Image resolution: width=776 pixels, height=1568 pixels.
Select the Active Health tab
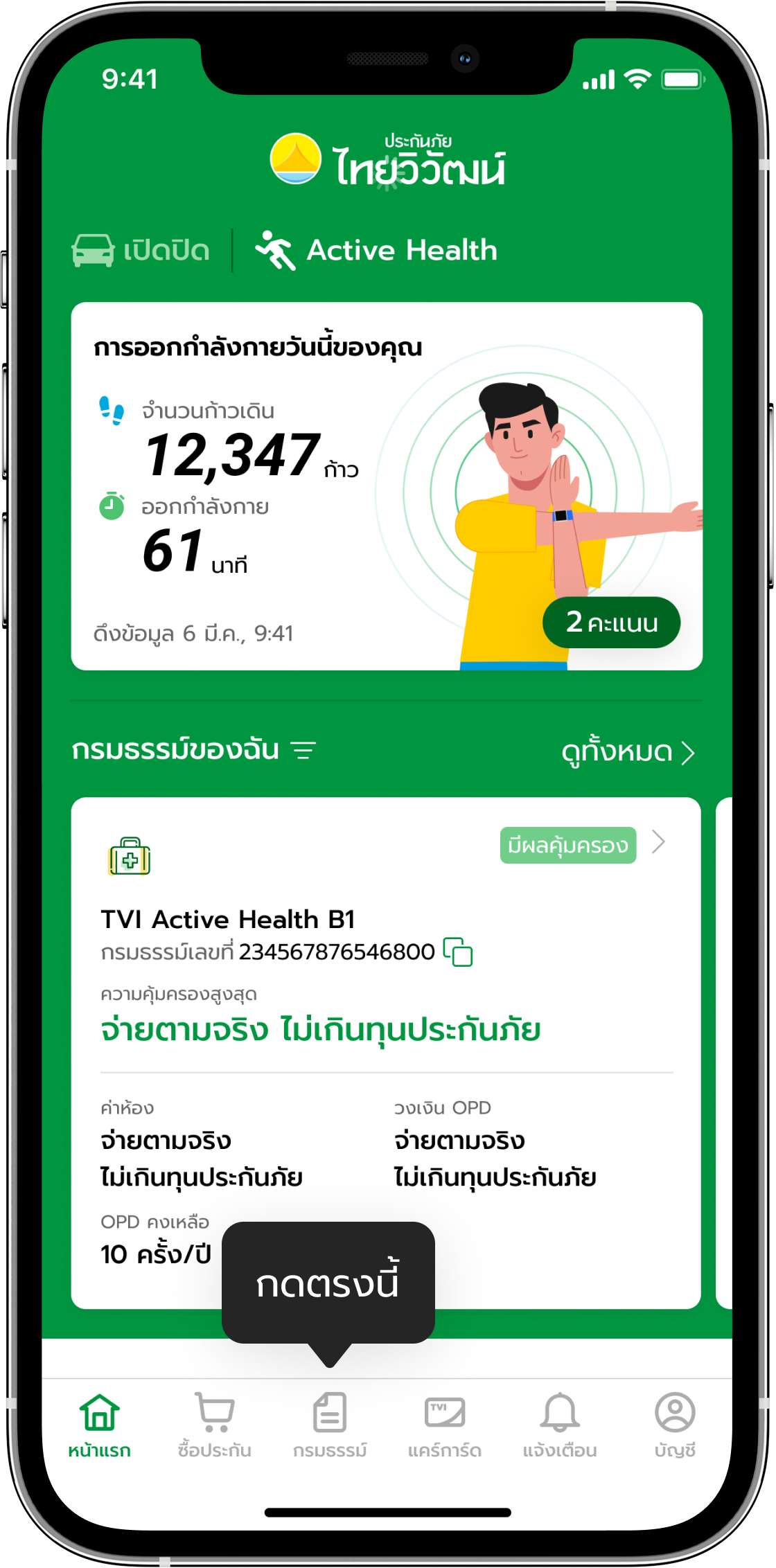click(x=376, y=250)
